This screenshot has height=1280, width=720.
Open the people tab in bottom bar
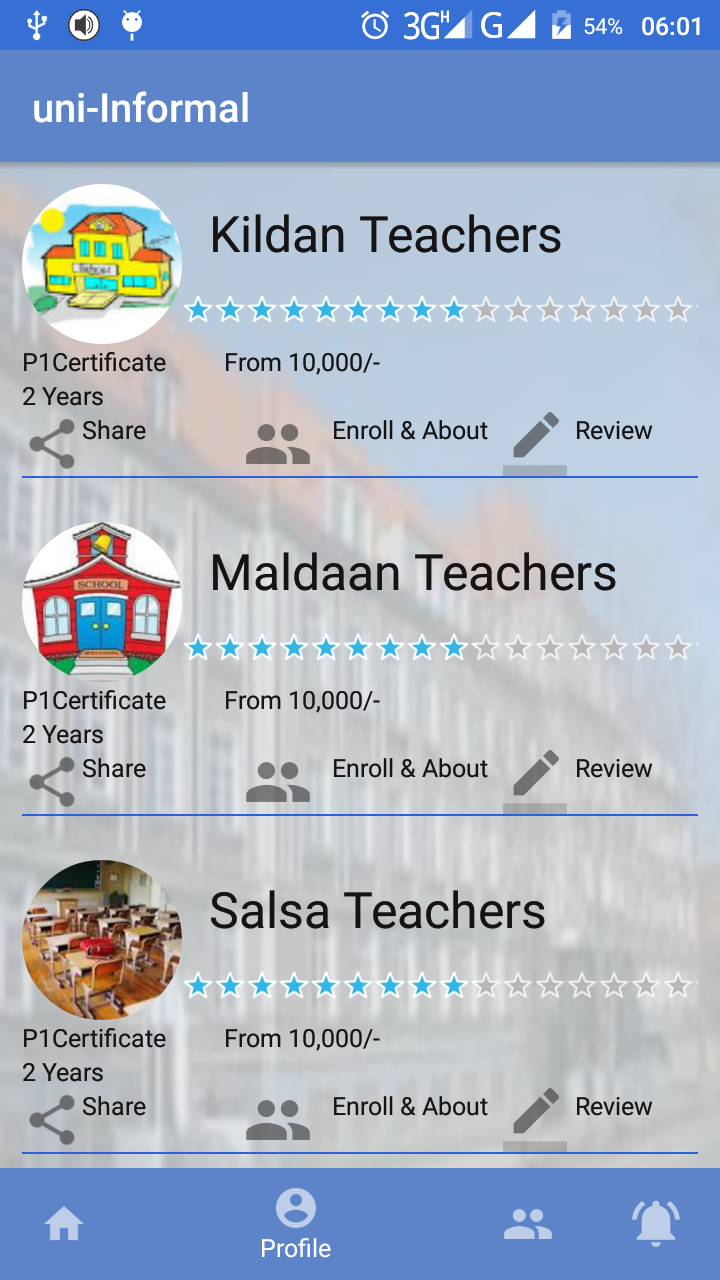pos(527,1224)
